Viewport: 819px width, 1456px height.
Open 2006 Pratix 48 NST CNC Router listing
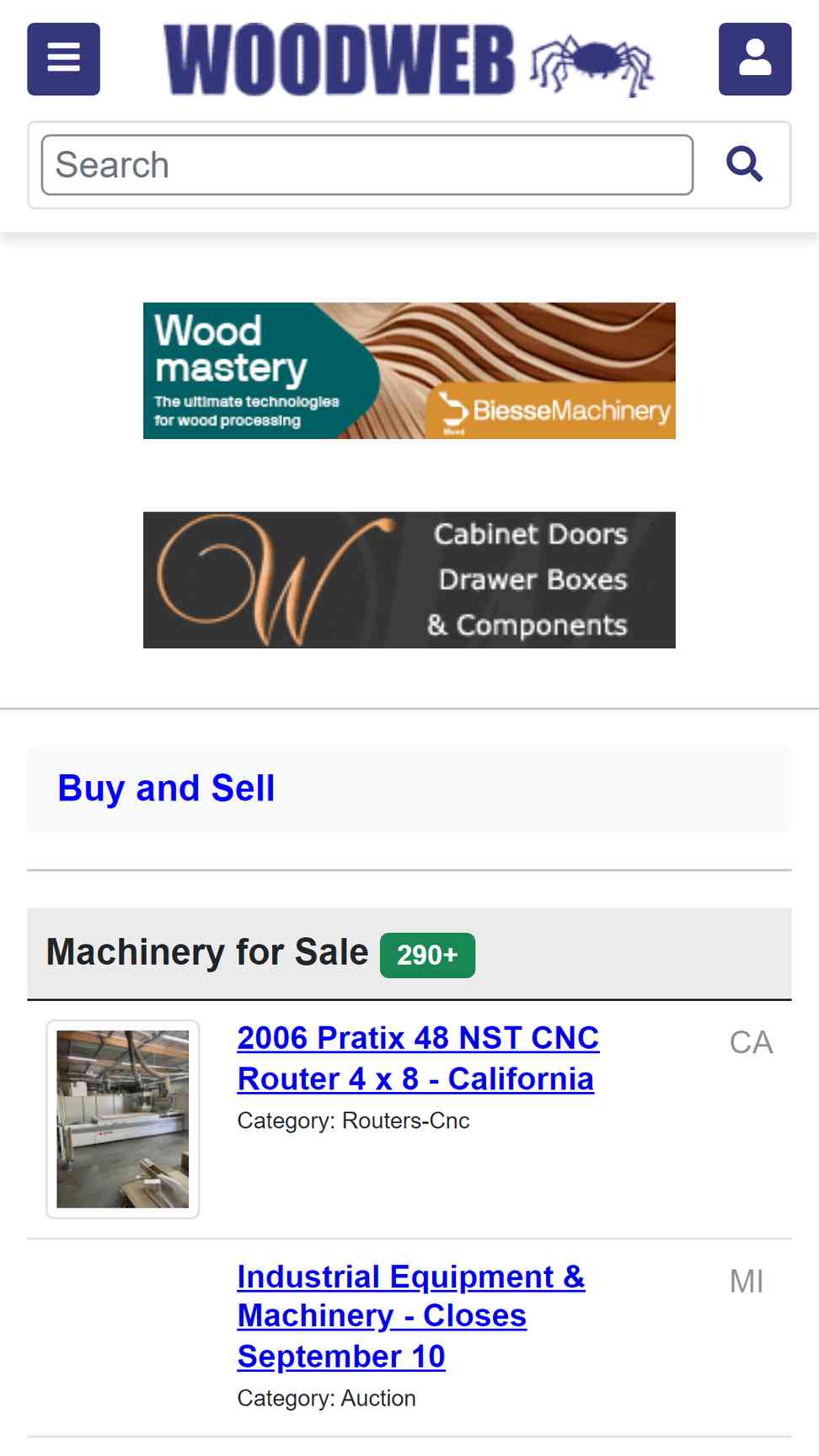[x=418, y=1058]
